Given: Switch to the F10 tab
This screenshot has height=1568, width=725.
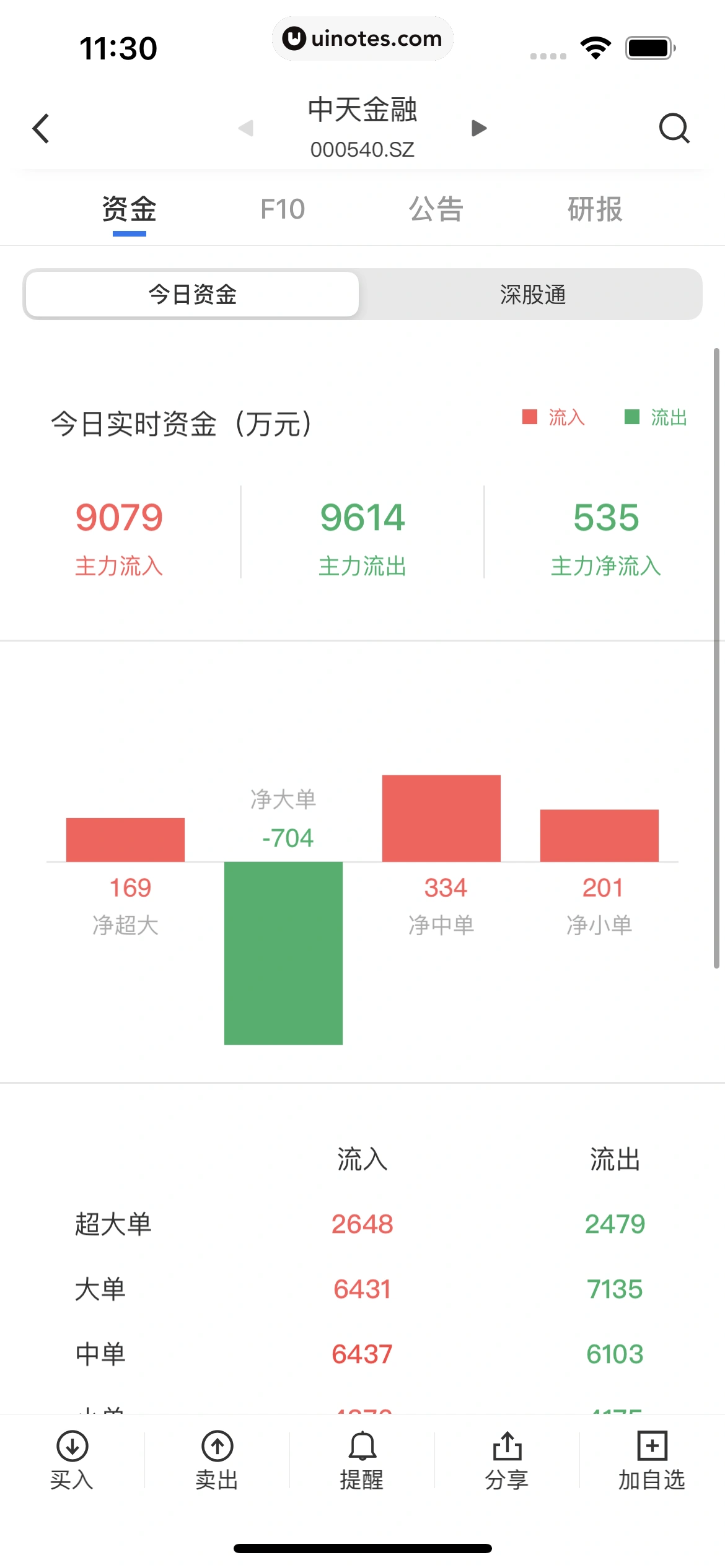Looking at the screenshot, I should click(283, 209).
